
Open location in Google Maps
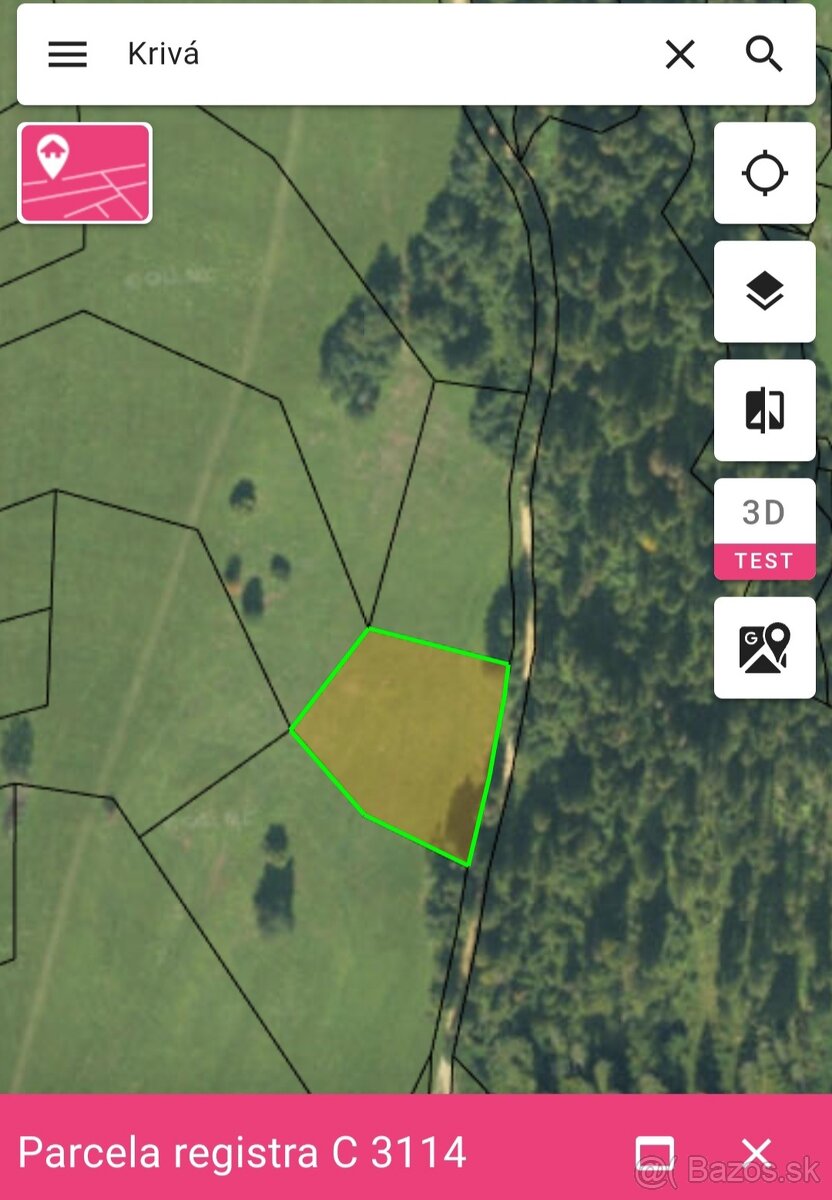coord(764,648)
